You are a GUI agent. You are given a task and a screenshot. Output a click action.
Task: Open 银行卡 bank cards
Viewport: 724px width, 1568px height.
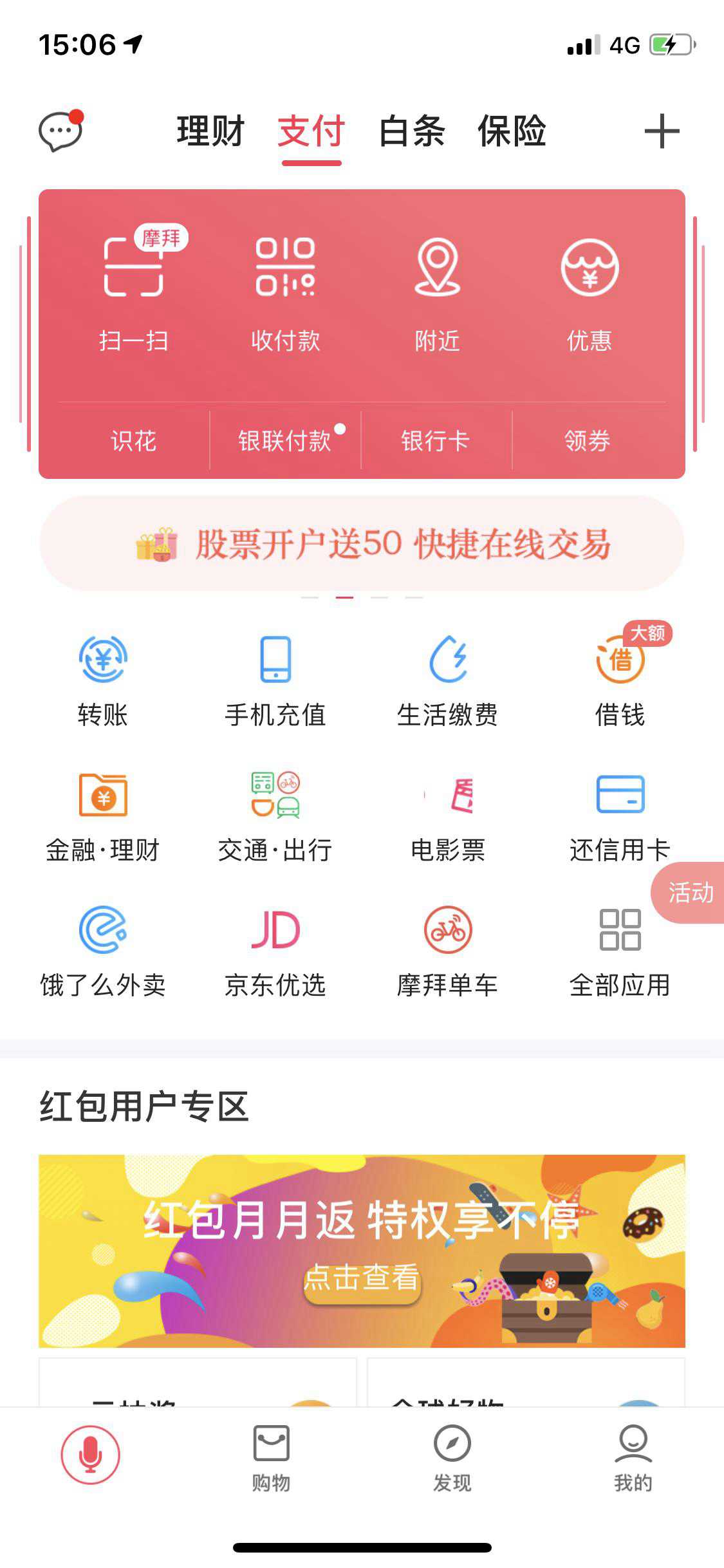(436, 441)
